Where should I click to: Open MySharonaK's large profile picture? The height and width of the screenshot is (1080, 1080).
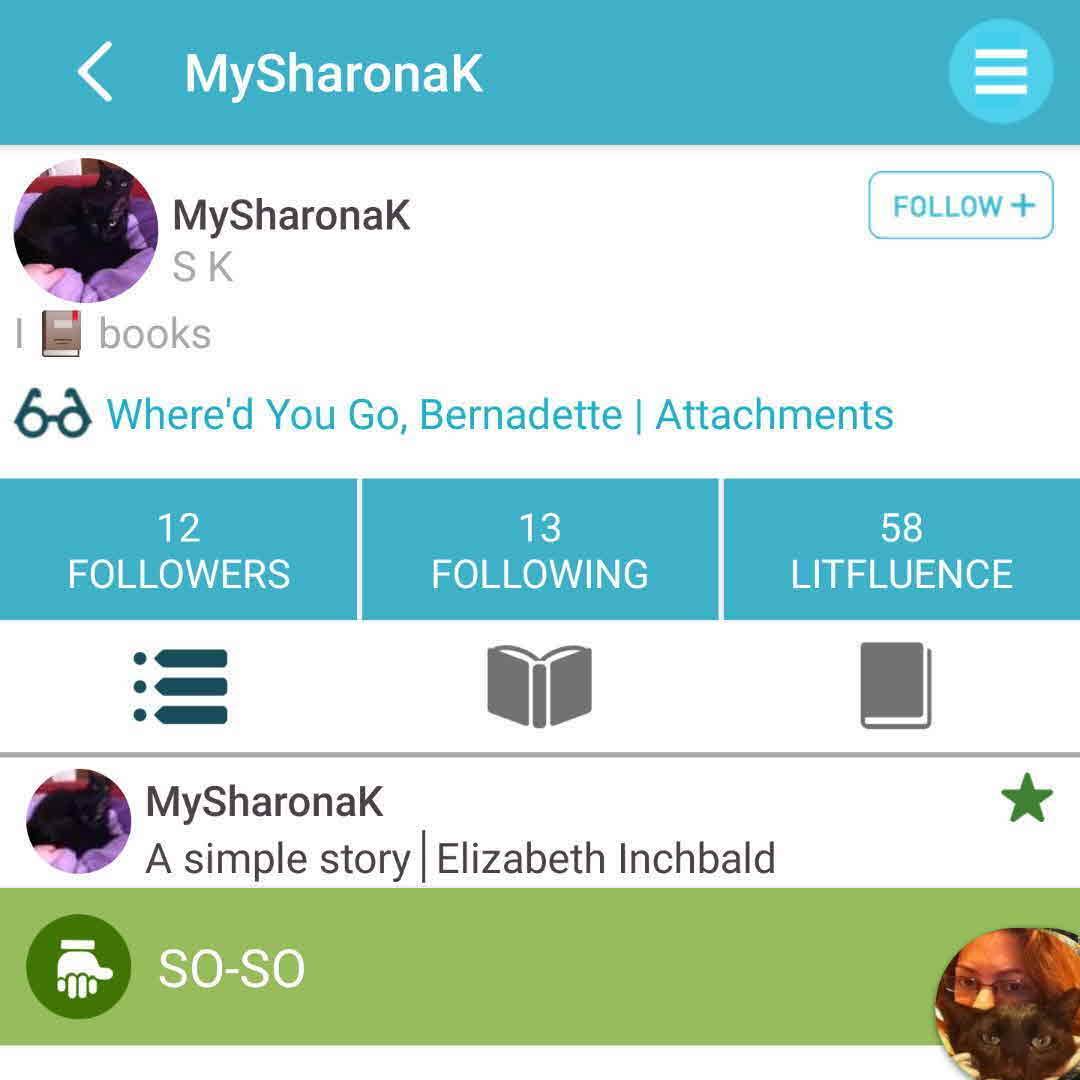click(86, 230)
